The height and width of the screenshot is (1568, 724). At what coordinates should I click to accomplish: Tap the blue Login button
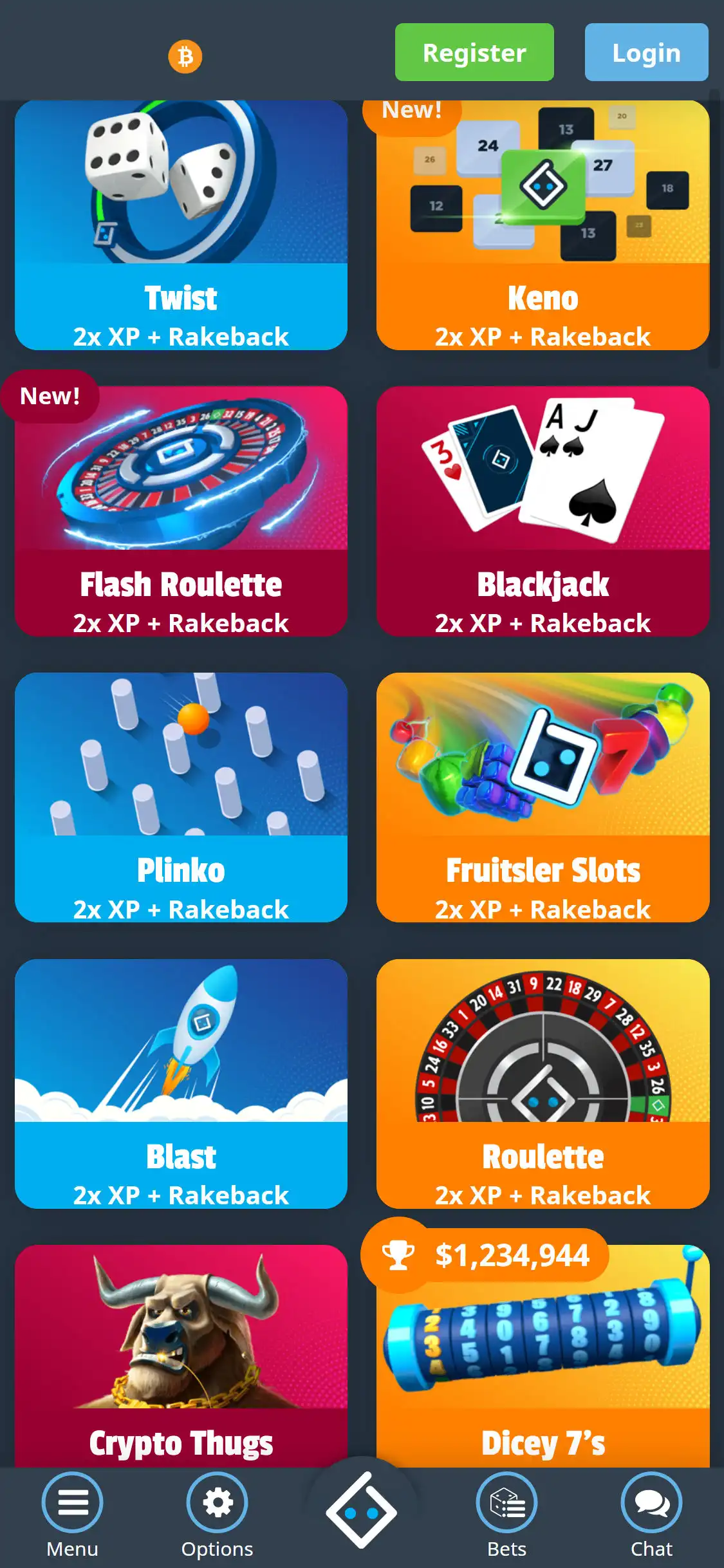646,53
